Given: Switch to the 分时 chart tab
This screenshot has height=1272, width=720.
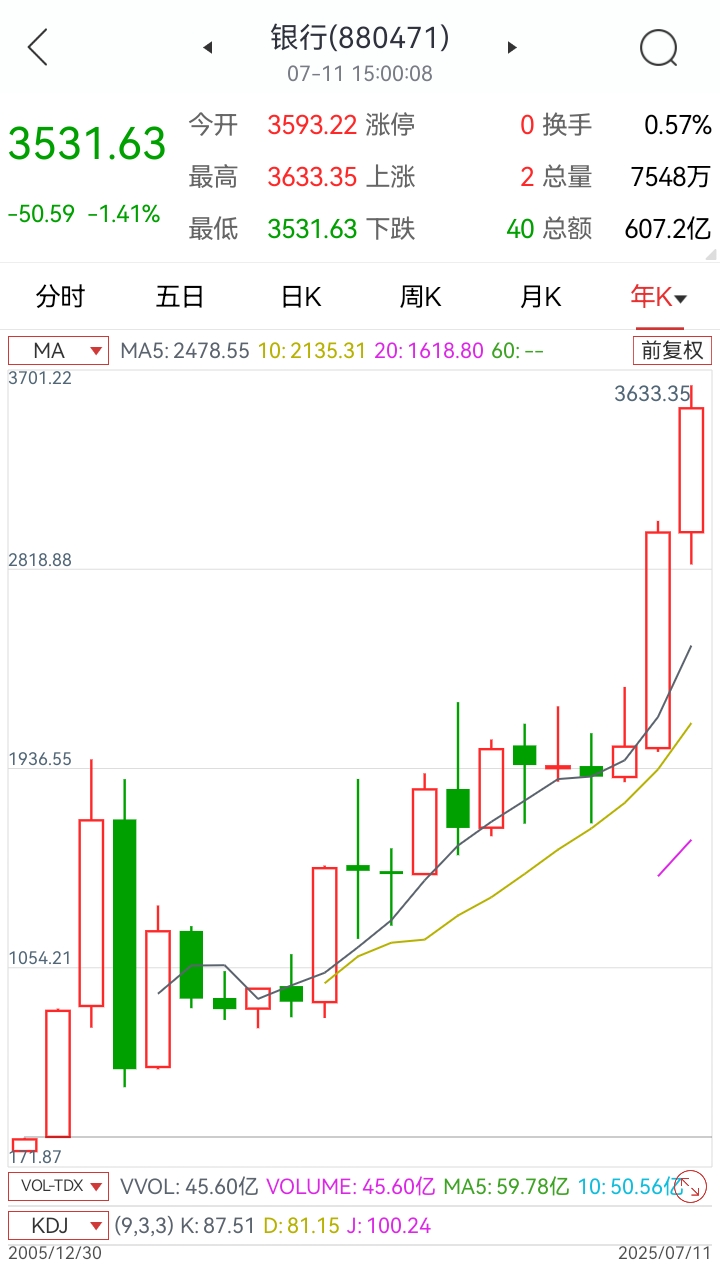Looking at the screenshot, I should coord(60,296).
